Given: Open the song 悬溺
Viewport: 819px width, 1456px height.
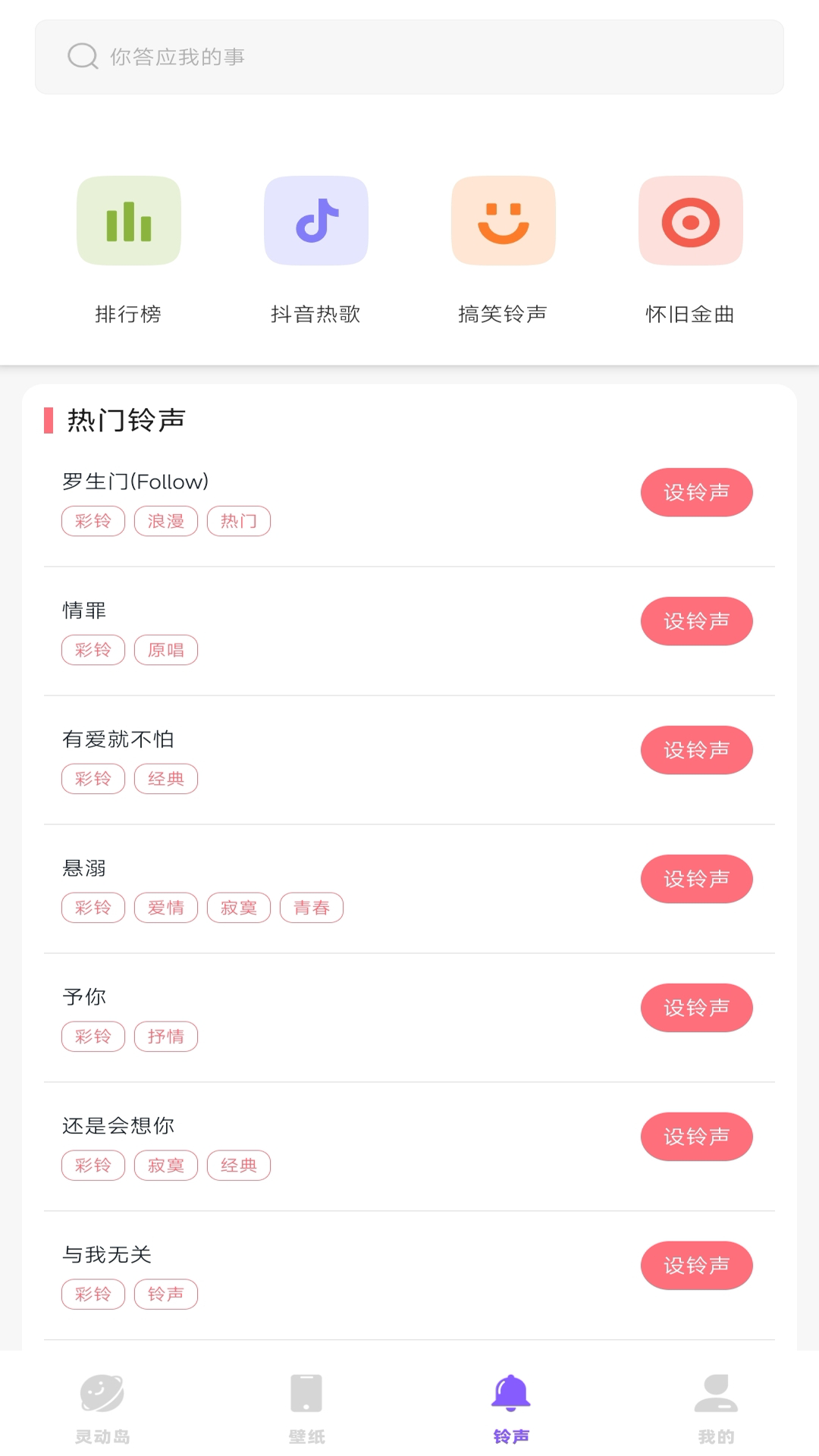Looking at the screenshot, I should click(85, 868).
